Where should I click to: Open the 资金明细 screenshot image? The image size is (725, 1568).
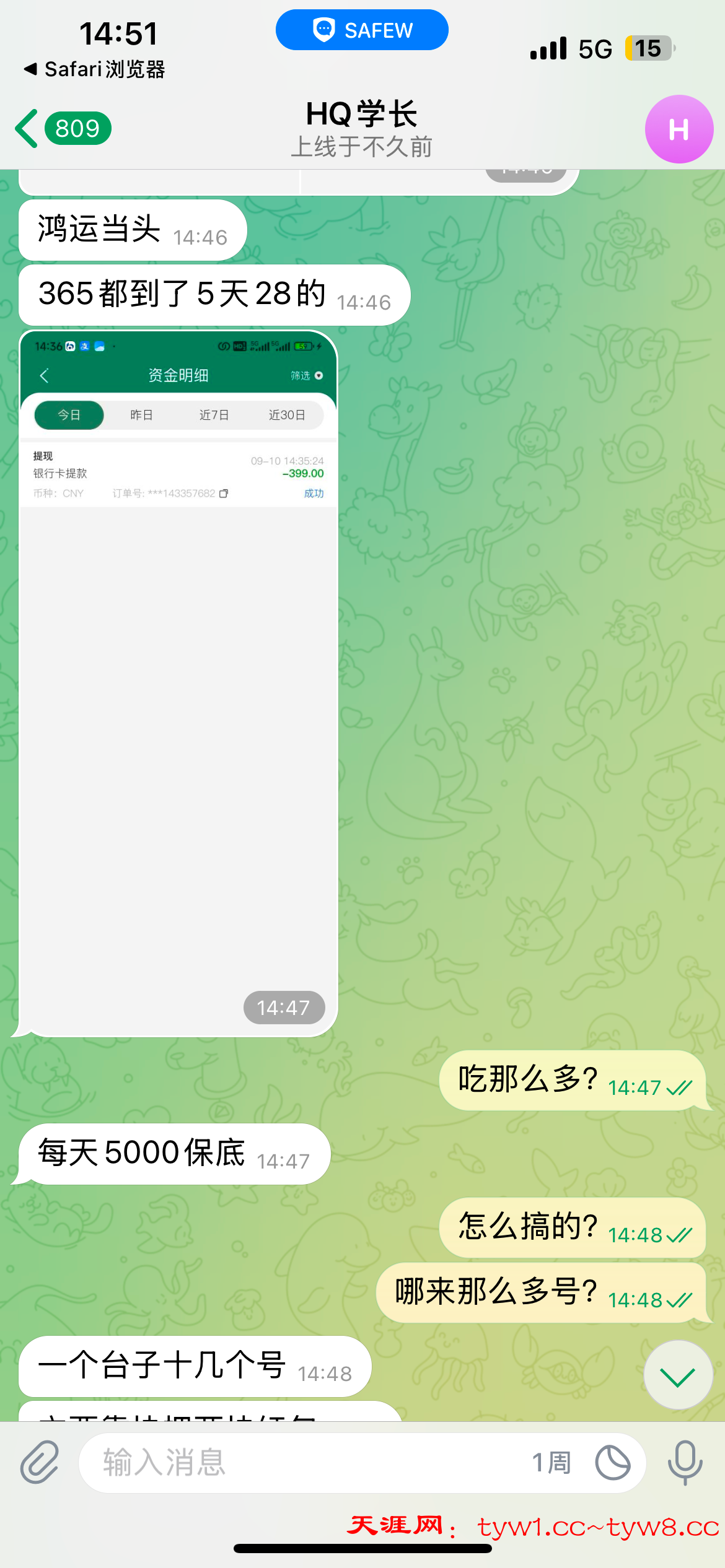tap(178, 681)
